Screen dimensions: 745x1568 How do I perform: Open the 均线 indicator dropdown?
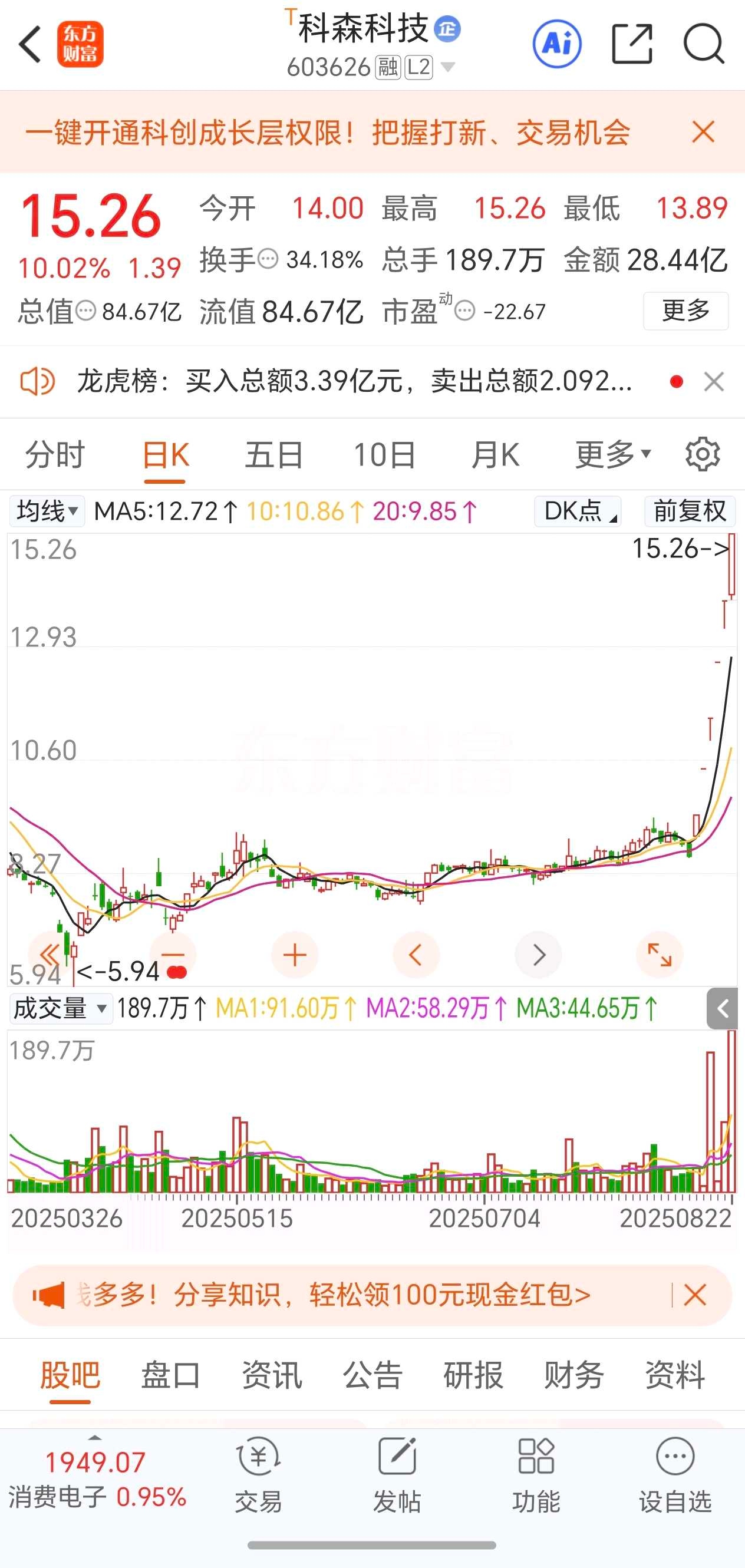click(47, 511)
